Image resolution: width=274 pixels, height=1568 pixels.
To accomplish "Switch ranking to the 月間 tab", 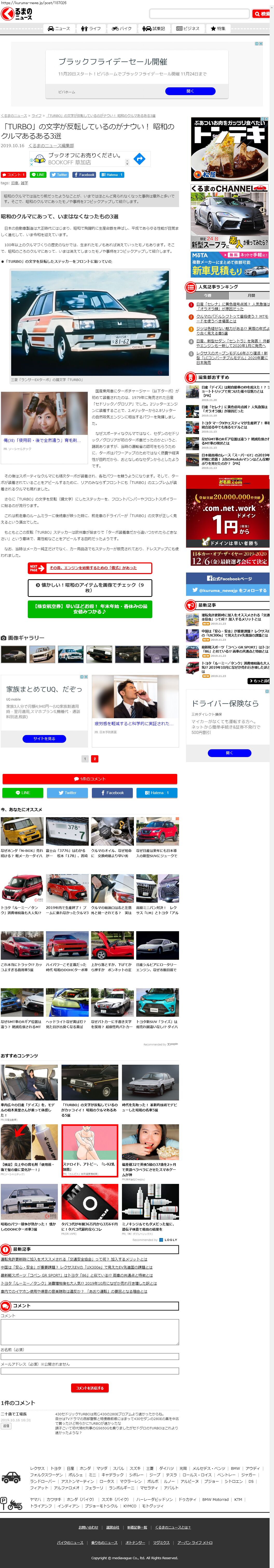I will [x=251, y=295].
